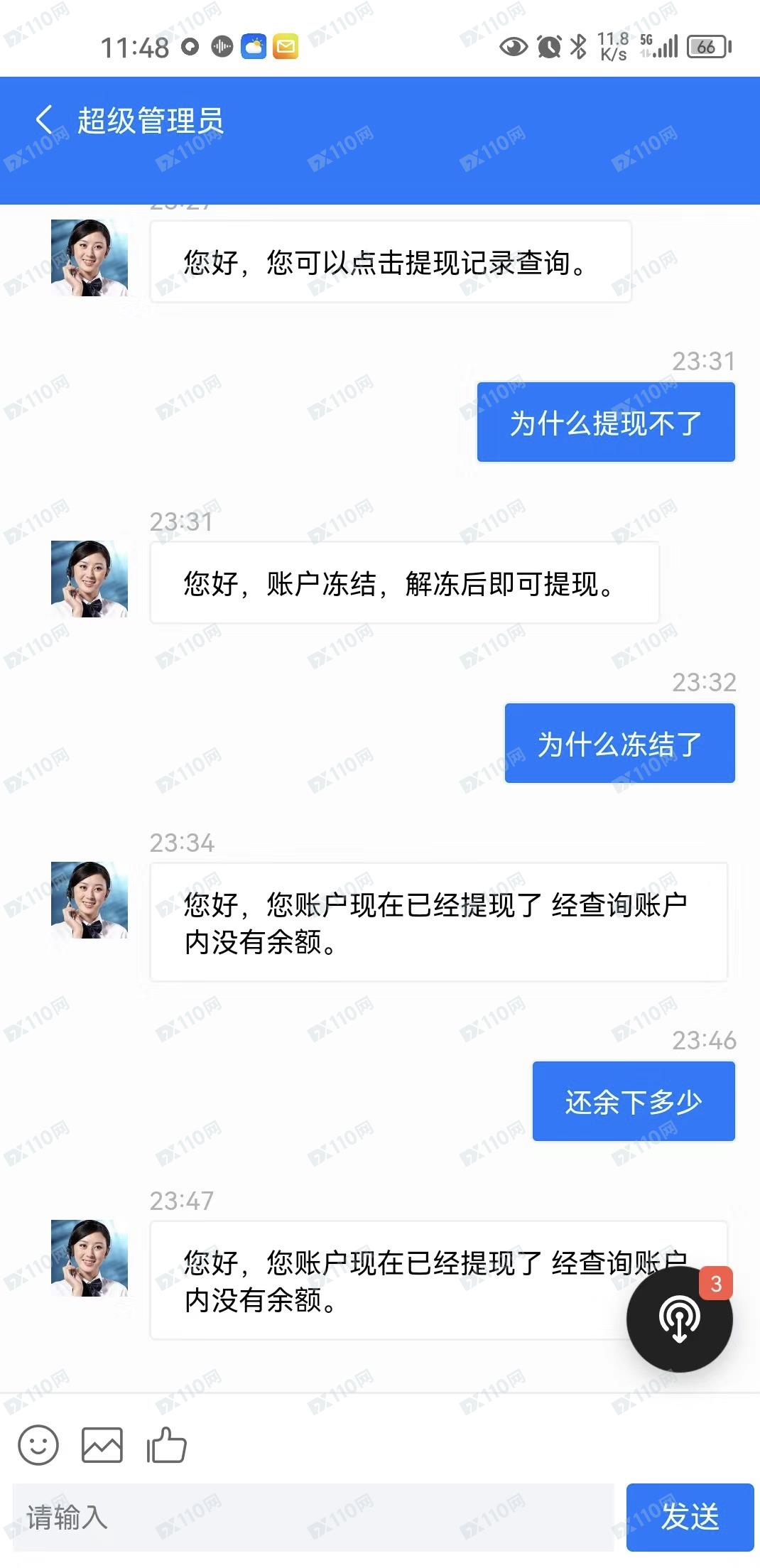The image size is (760, 1568).
Task: Open the floating button with badge 3
Action: (678, 1319)
